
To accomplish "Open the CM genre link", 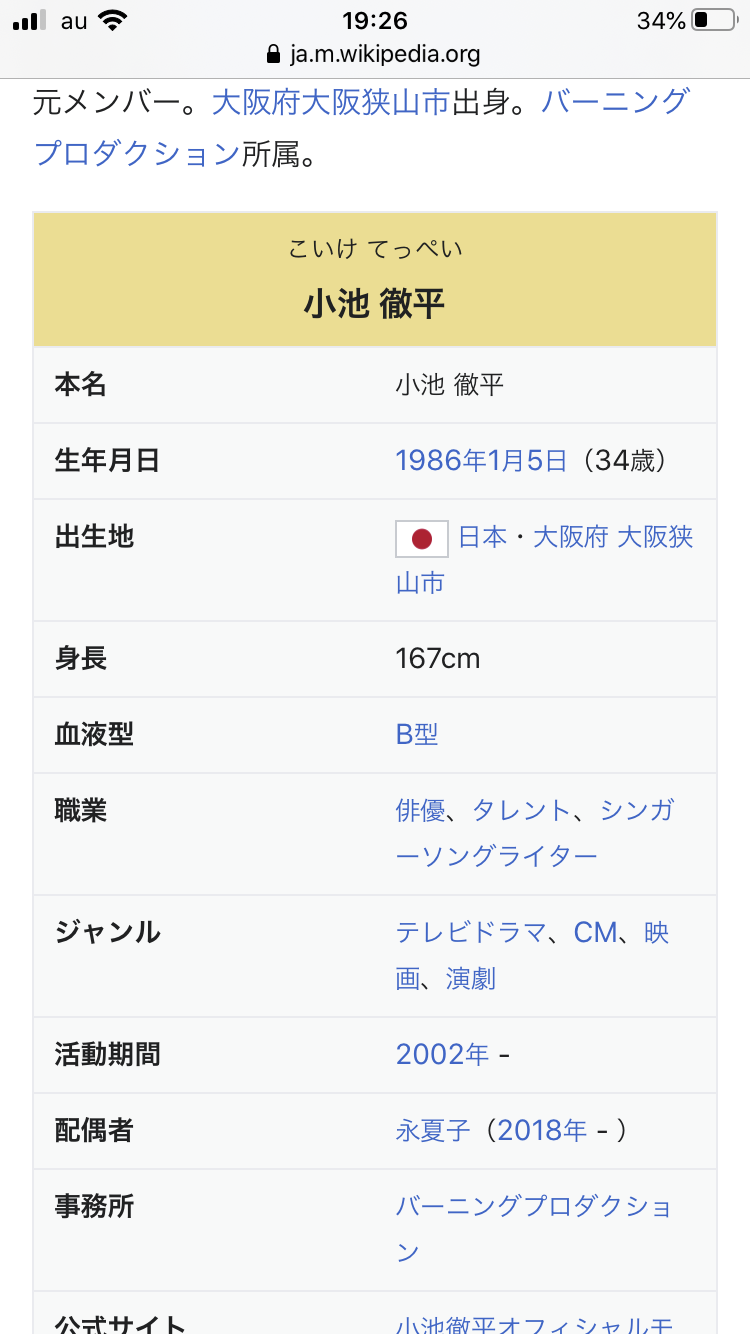I will click(x=595, y=933).
